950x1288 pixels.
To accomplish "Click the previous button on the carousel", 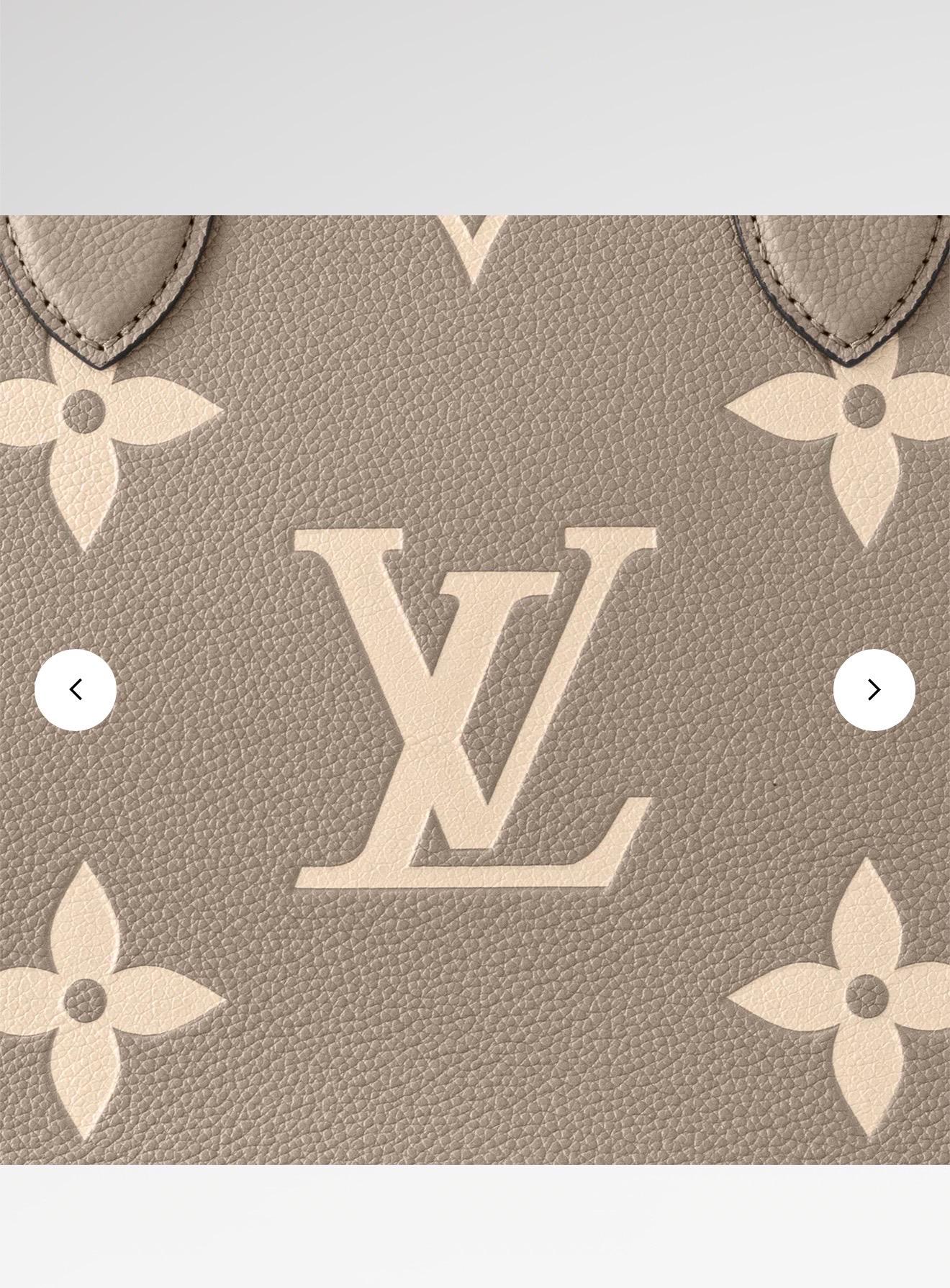I will (76, 689).
